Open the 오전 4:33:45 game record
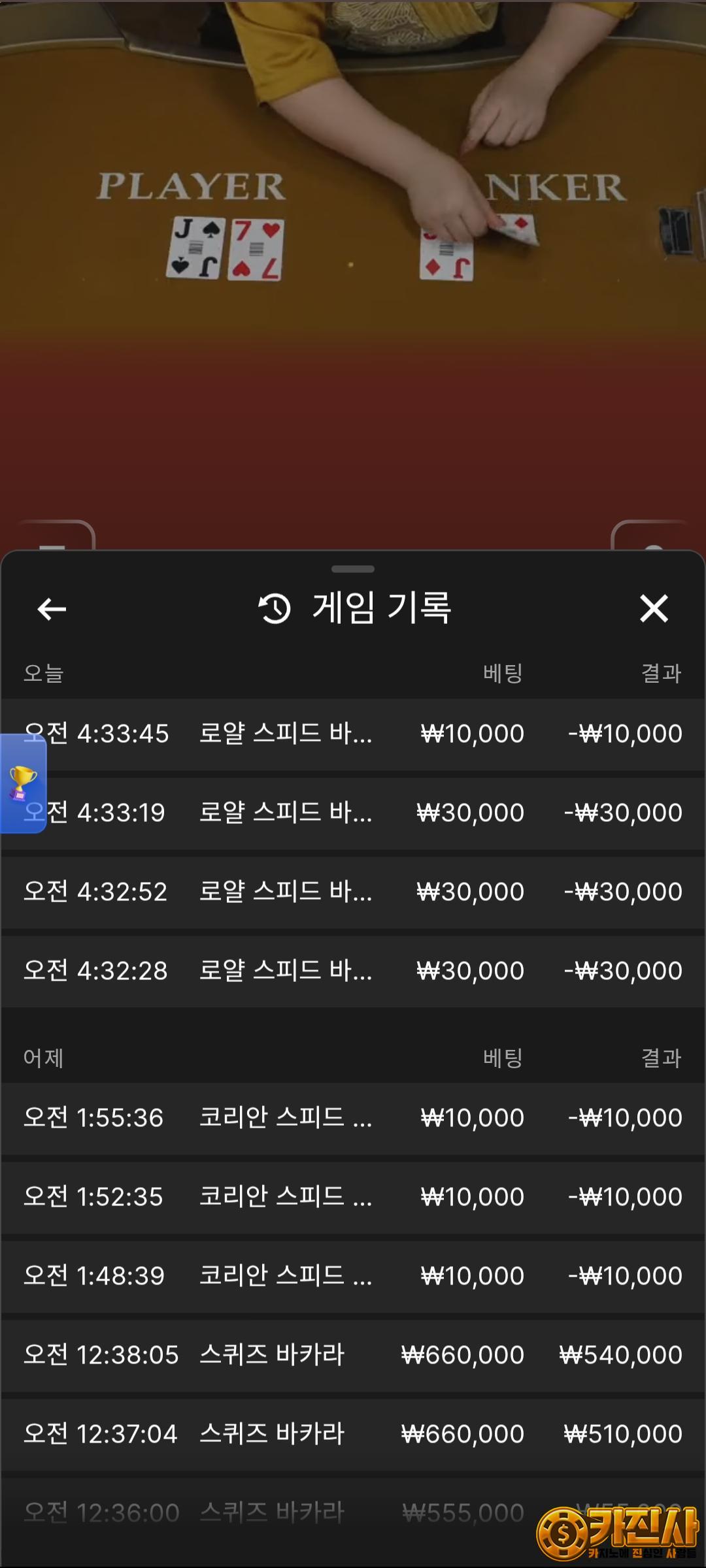The height and width of the screenshot is (1568, 706). (353, 734)
